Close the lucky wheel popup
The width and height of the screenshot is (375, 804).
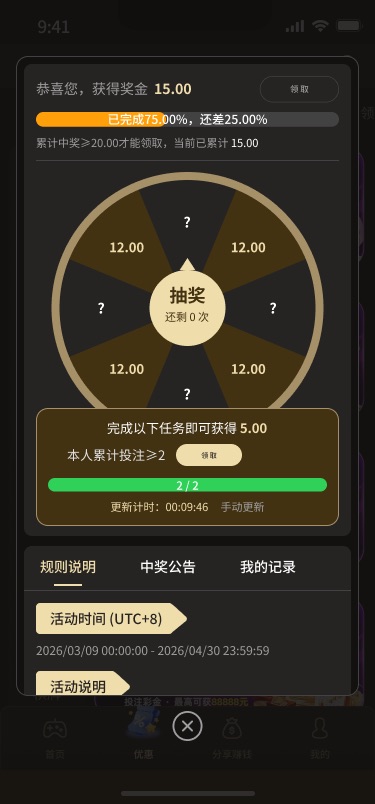[x=187, y=726]
